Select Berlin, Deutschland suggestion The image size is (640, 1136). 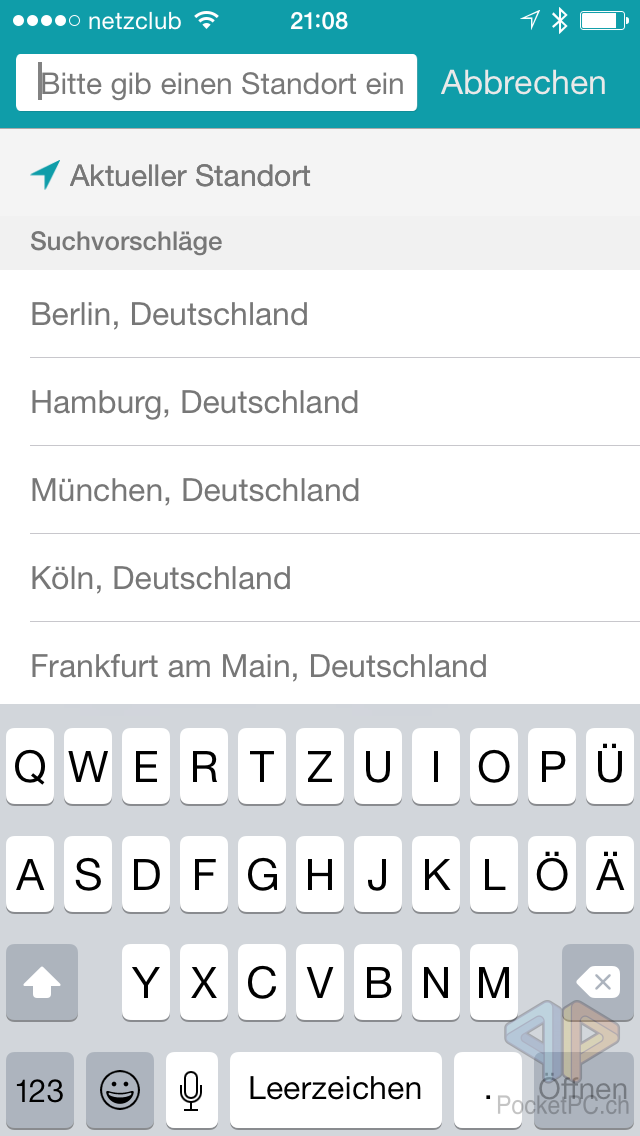(170, 315)
